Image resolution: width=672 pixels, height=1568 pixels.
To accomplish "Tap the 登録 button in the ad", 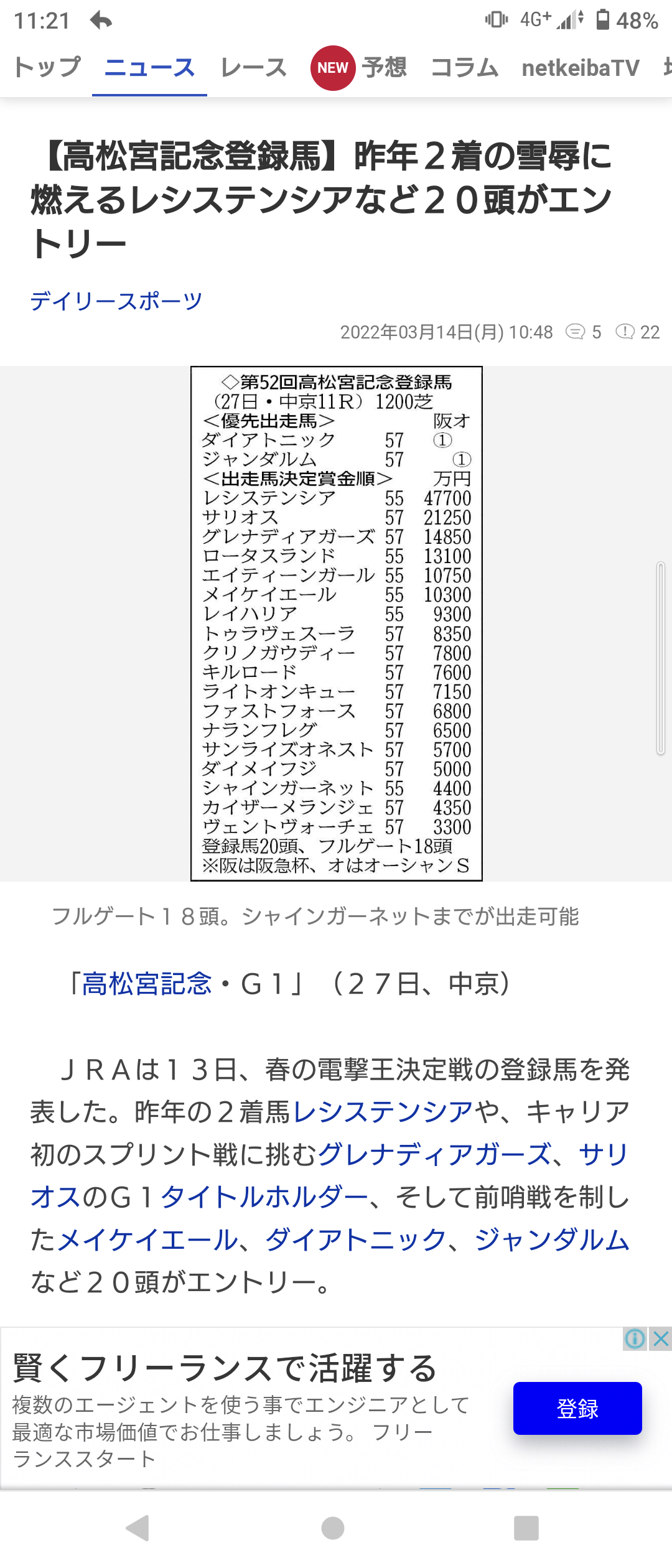I will pyautogui.click(x=577, y=1409).
